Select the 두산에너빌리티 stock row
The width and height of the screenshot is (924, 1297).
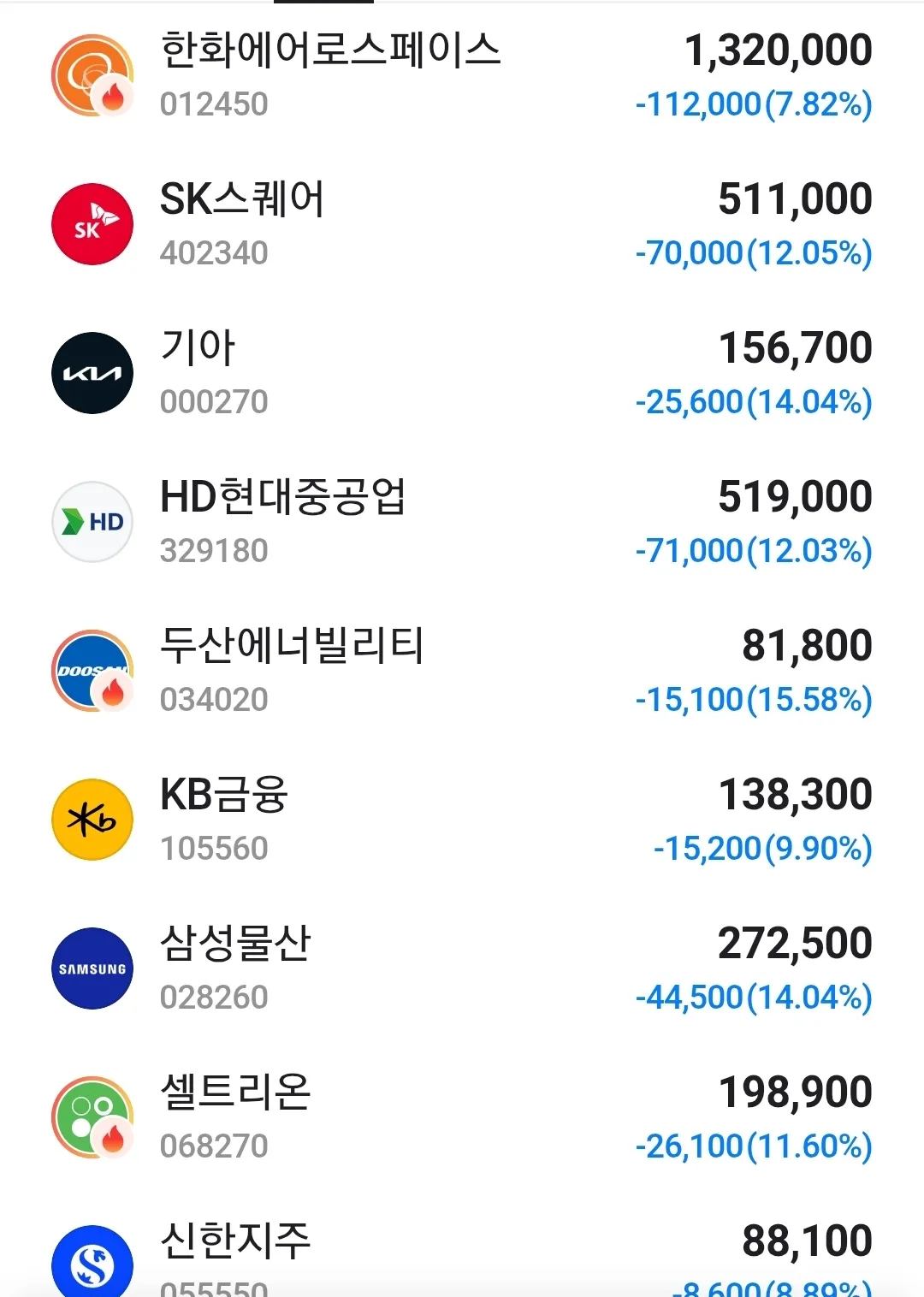tap(292, 647)
